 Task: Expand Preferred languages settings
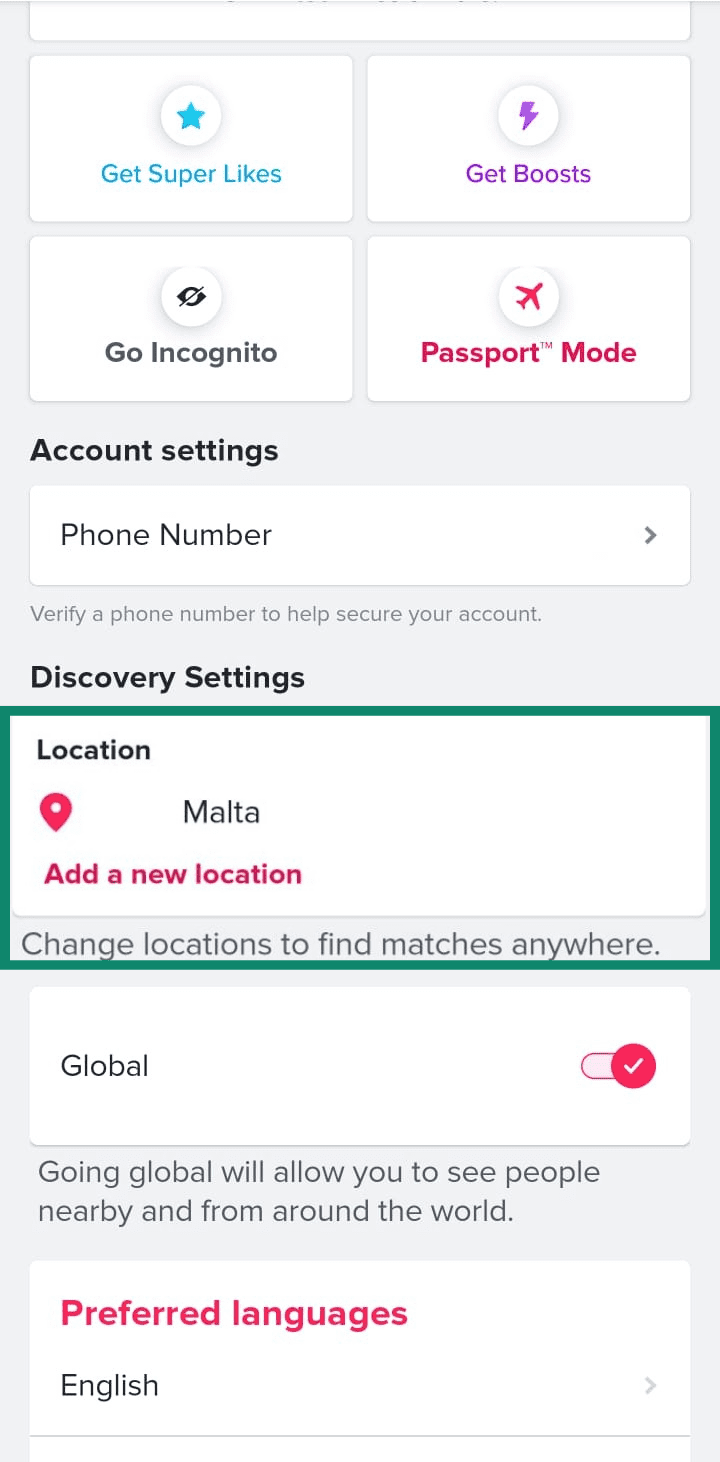[x=233, y=1313]
